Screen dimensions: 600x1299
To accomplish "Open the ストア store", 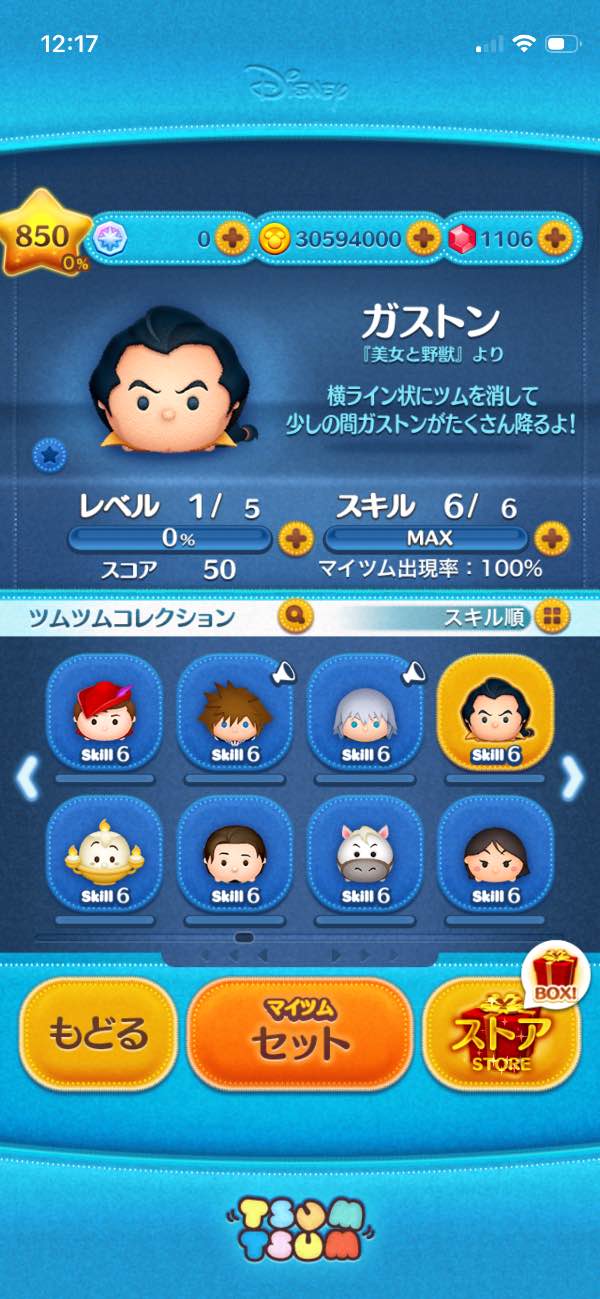I will [502, 1033].
